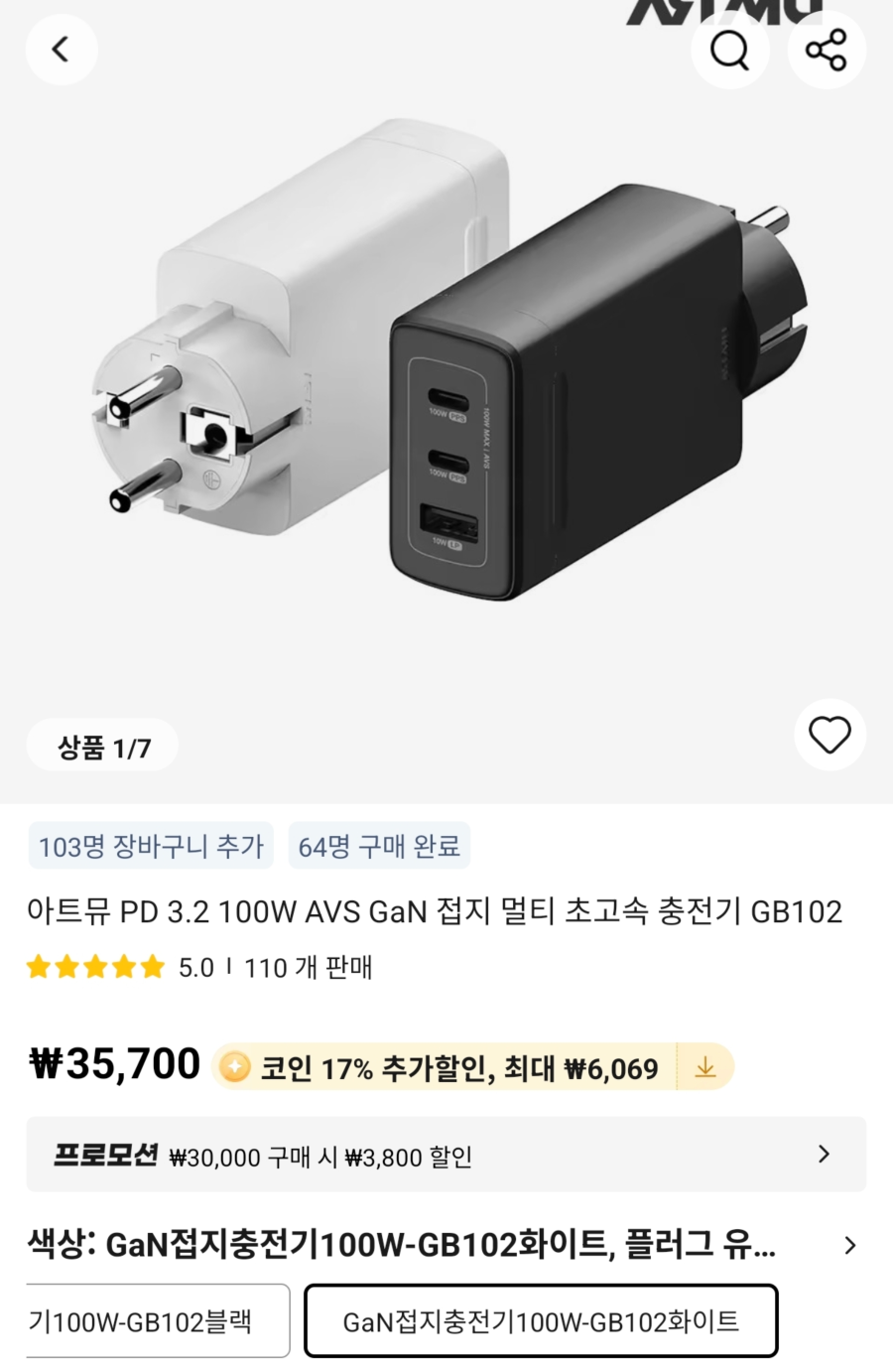Tap the back arrow at top left

62,50
